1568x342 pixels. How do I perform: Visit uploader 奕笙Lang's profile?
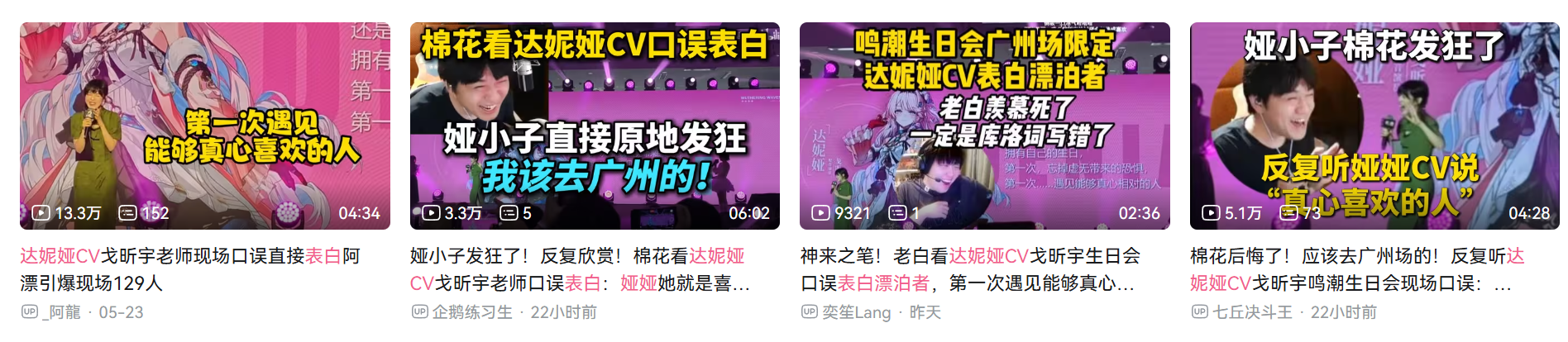(x=856, y=312)
